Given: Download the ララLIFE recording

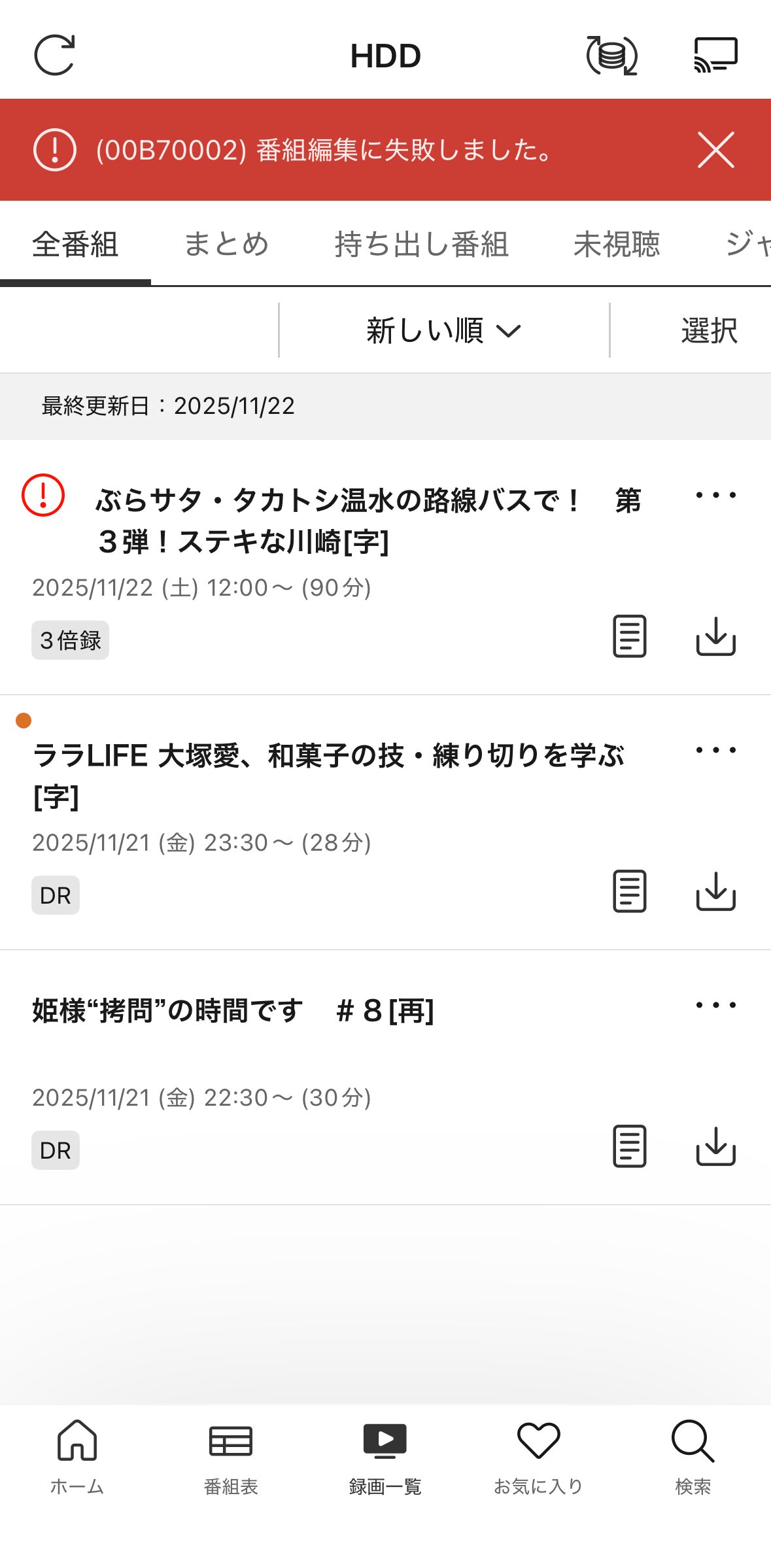Looking at the screenshot, I should tap(715, 891).
